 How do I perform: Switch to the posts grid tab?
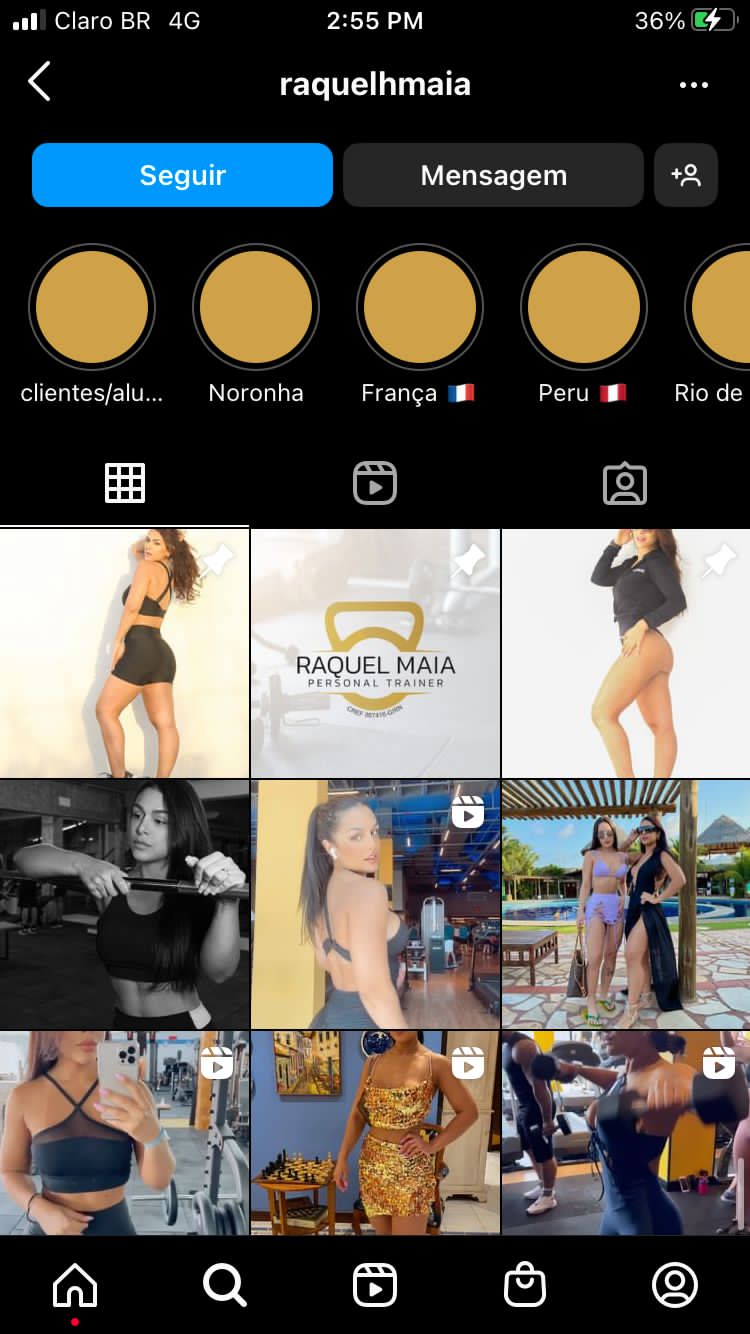click(x=125, y=483)
